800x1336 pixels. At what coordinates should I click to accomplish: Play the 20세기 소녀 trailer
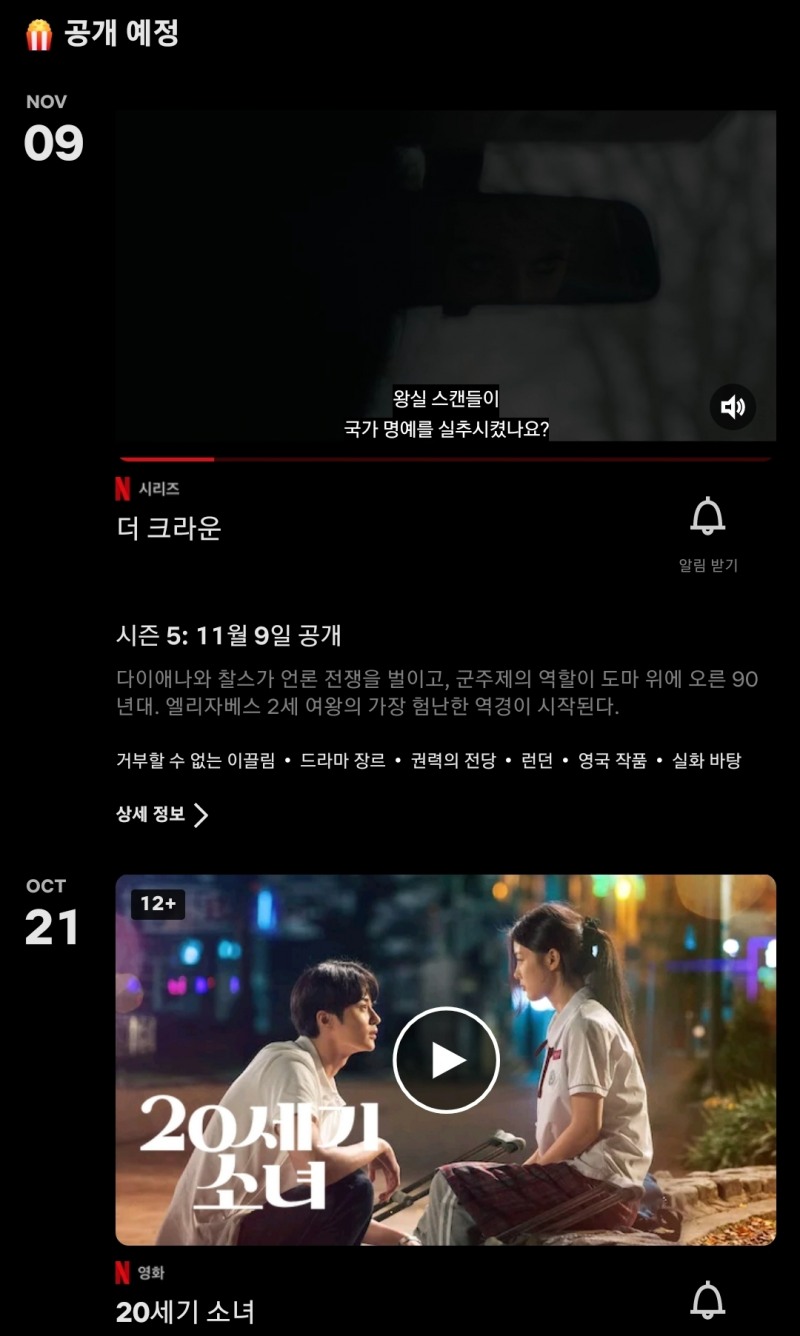point(445,1061)
